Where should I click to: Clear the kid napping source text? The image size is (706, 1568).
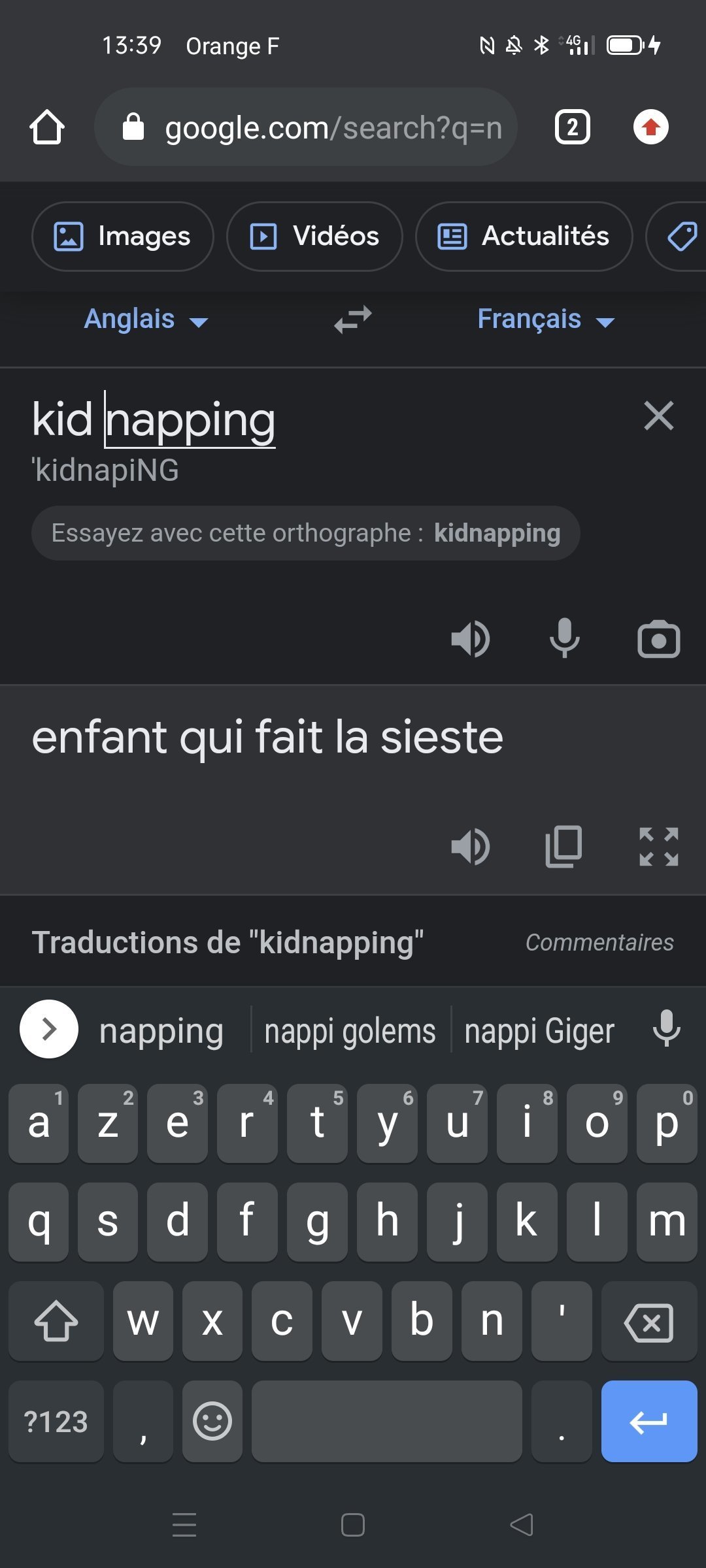coord(658,416)
